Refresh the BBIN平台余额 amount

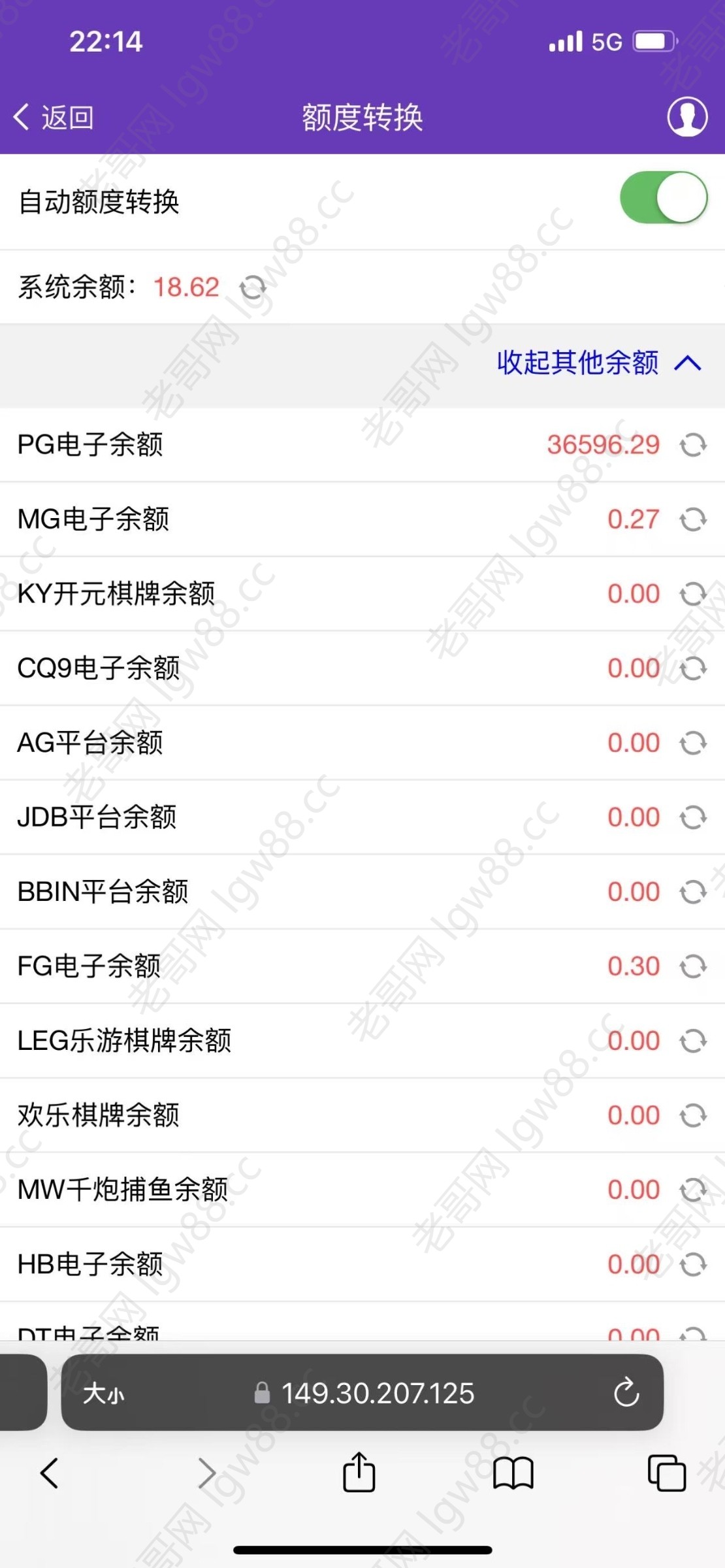tap(693, 892)
